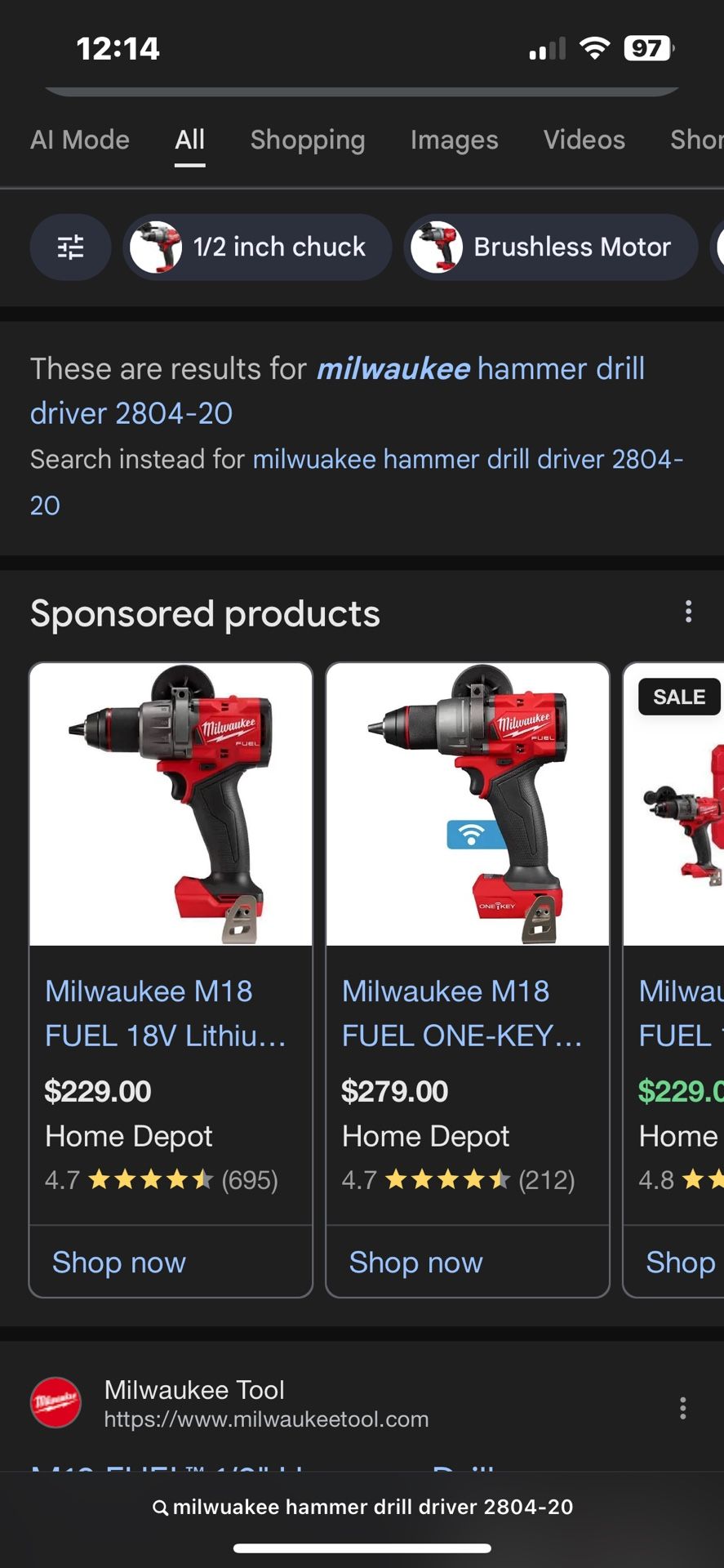Tap the Wi-Fi indicator in the status bar
Screen dimensions: 724x1568
pyautogui.click(x=595, y=47)
